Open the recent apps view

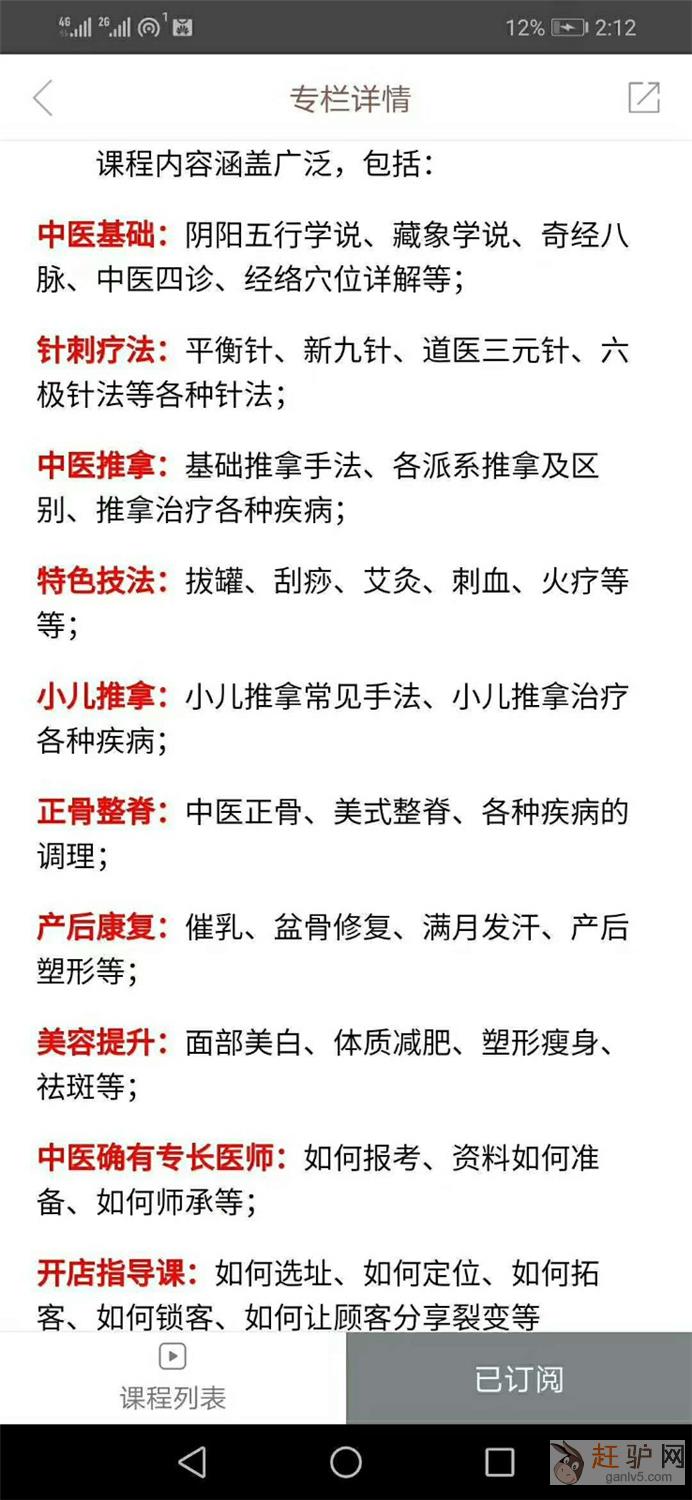coord(499,1462)
